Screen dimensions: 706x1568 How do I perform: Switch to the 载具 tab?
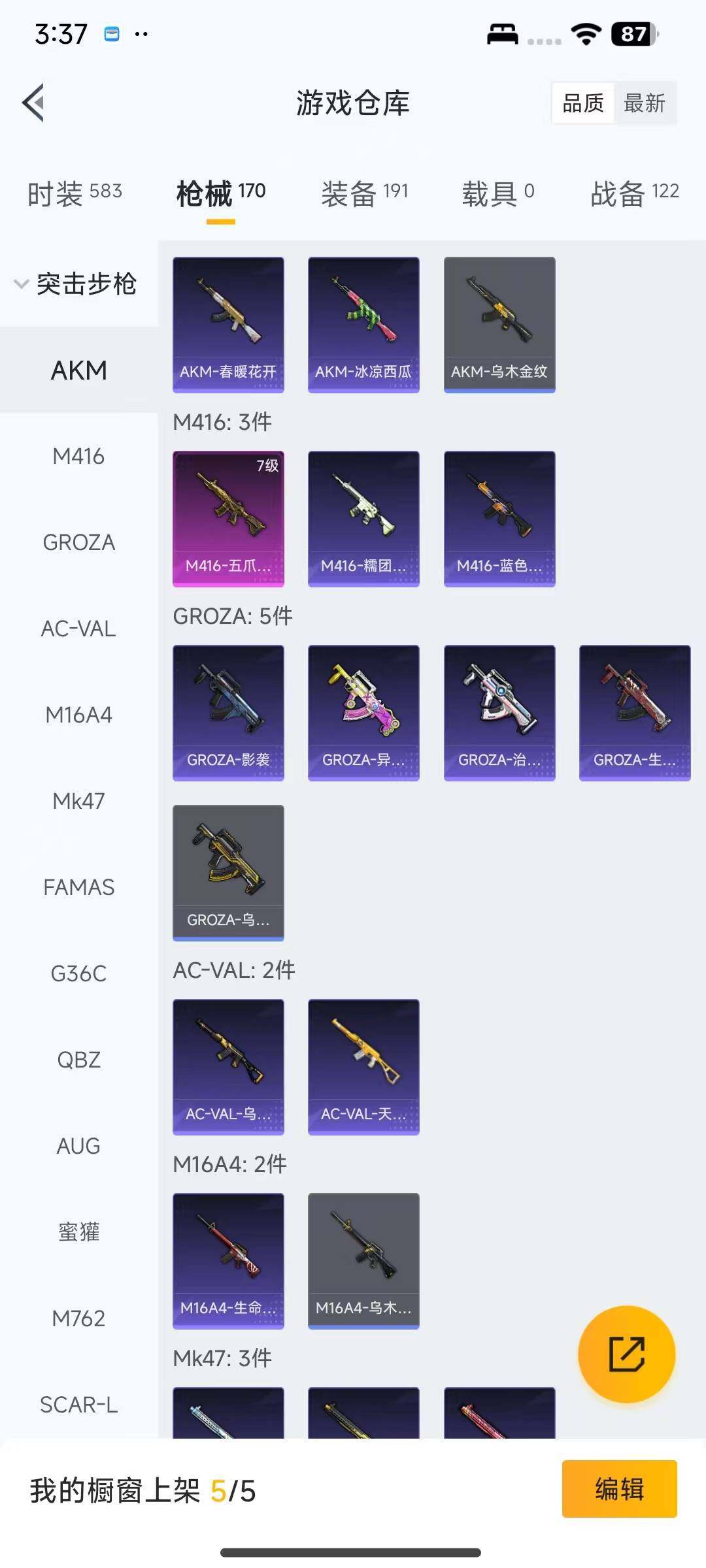pos(498,193)
